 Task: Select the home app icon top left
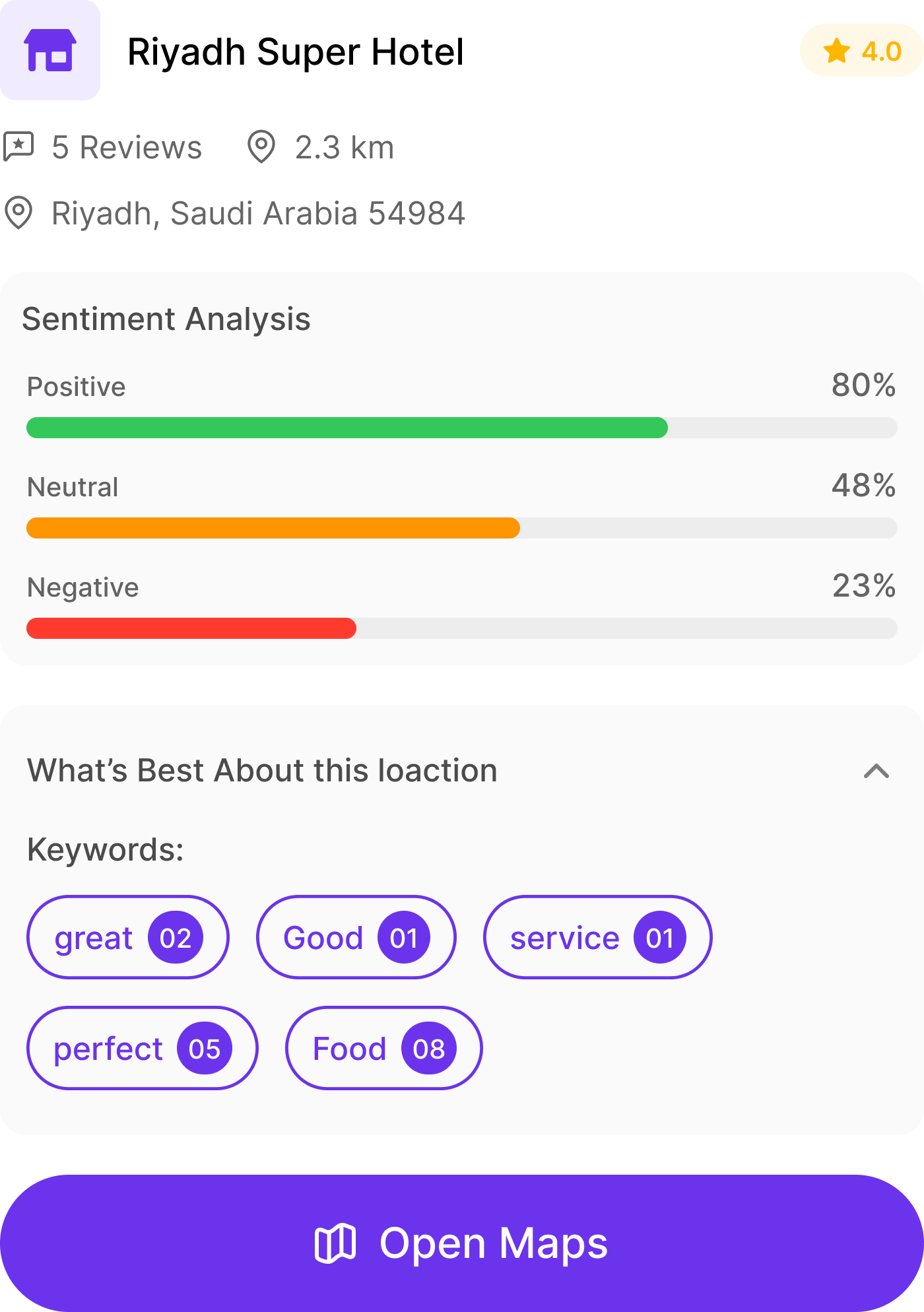tap(50, 50)
